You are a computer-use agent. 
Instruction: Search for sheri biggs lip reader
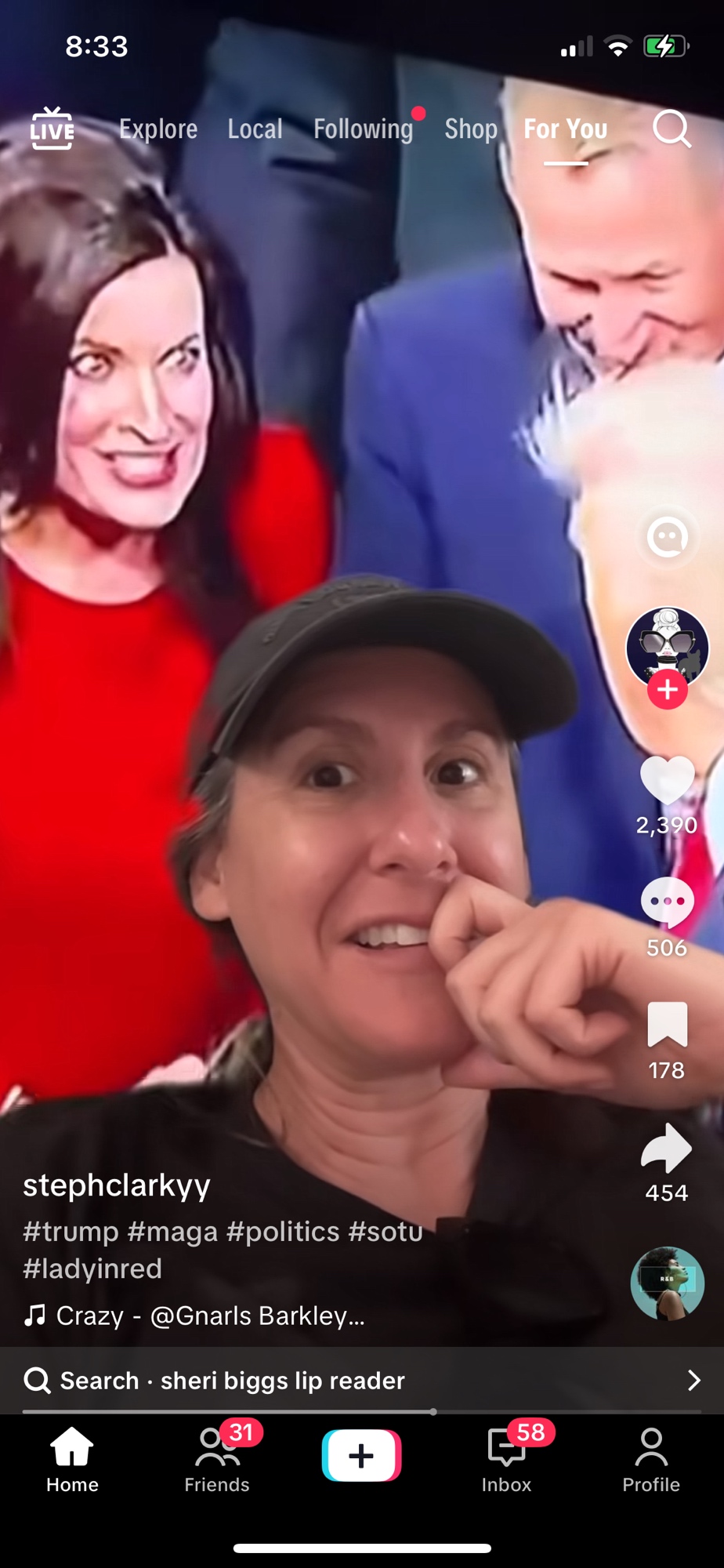360,1380
